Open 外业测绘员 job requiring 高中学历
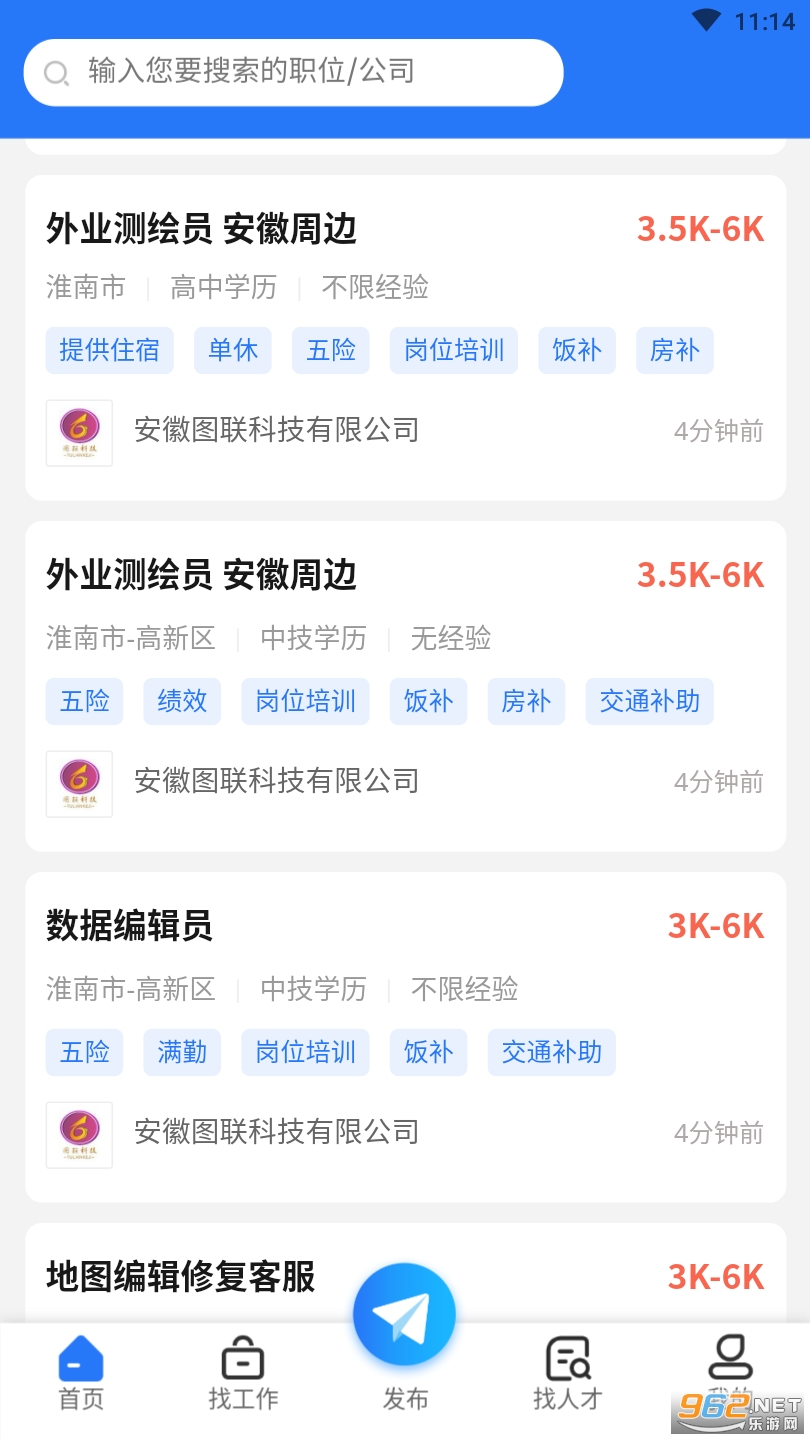Image resolution: width=810 pixels, height=1440 pixels. tap(201, 230)
